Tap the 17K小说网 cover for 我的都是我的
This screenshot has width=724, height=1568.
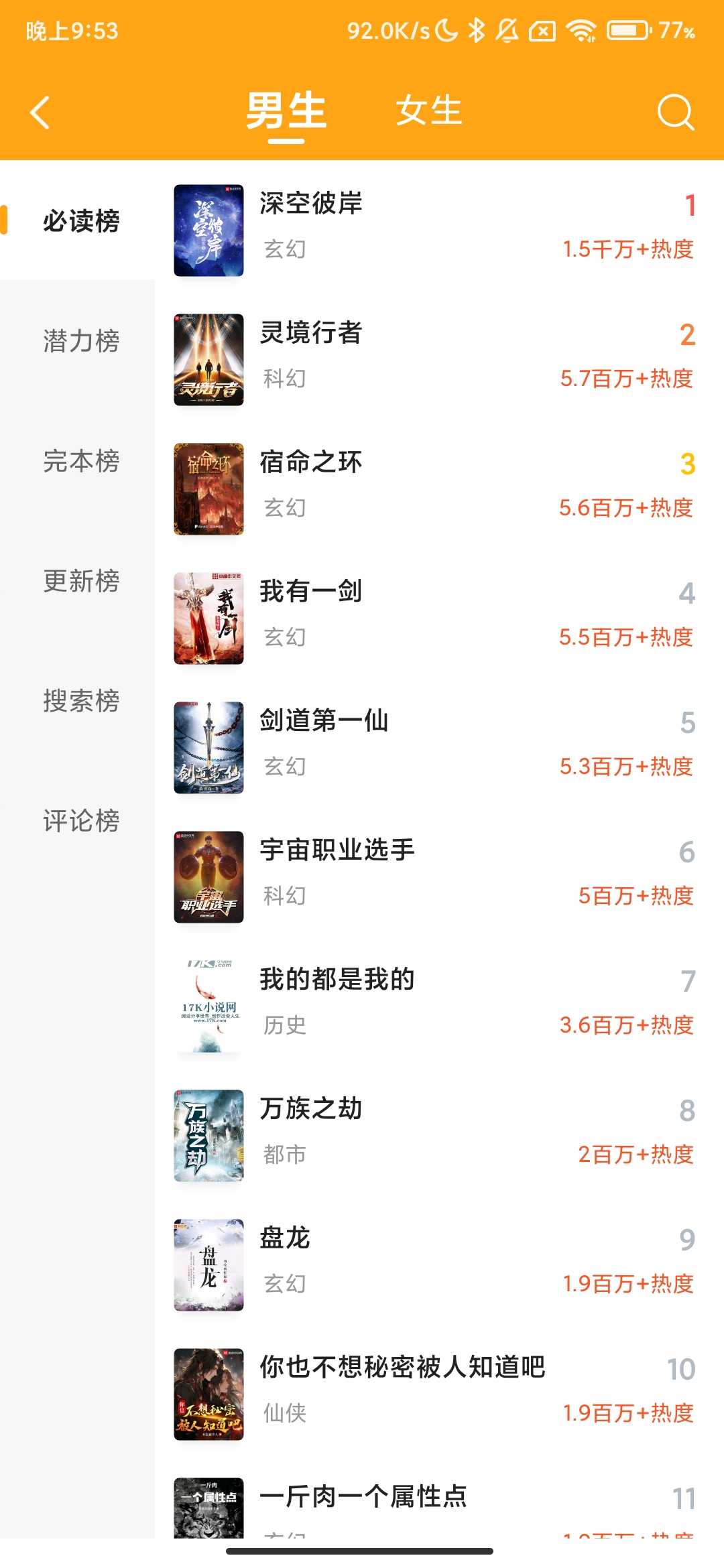208,1008
